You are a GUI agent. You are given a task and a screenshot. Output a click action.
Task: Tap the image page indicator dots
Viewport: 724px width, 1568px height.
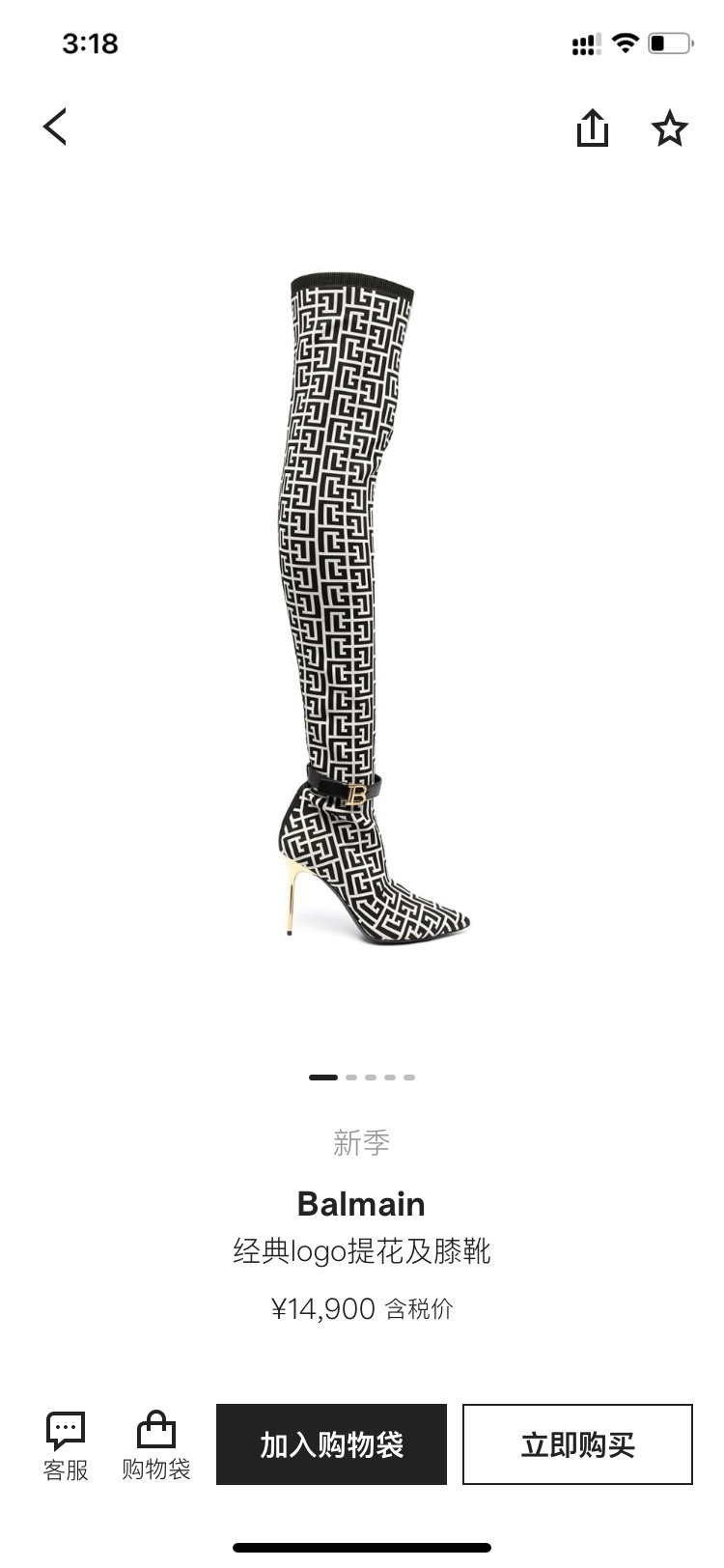[362, 1077]
